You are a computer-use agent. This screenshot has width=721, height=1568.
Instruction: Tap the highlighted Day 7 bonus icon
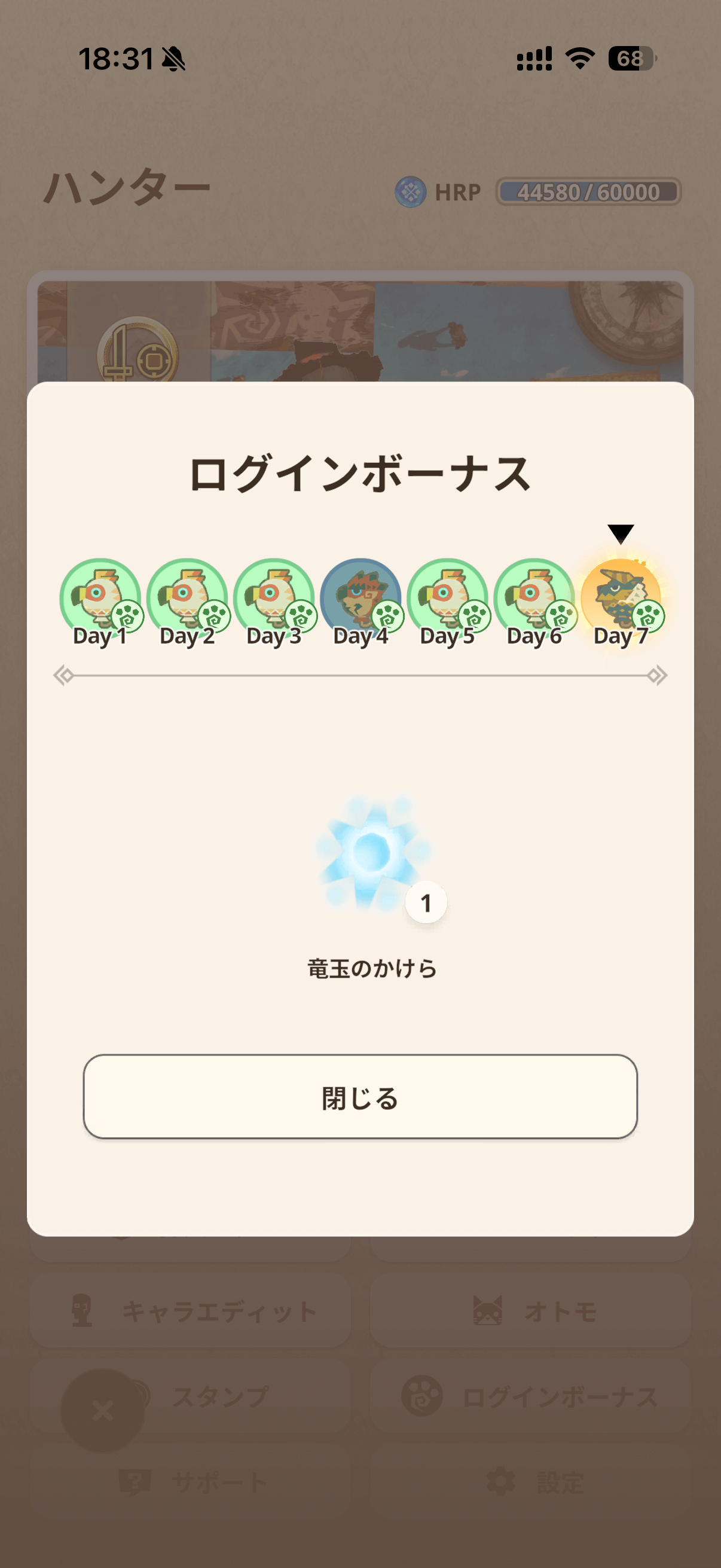point(621,600)
